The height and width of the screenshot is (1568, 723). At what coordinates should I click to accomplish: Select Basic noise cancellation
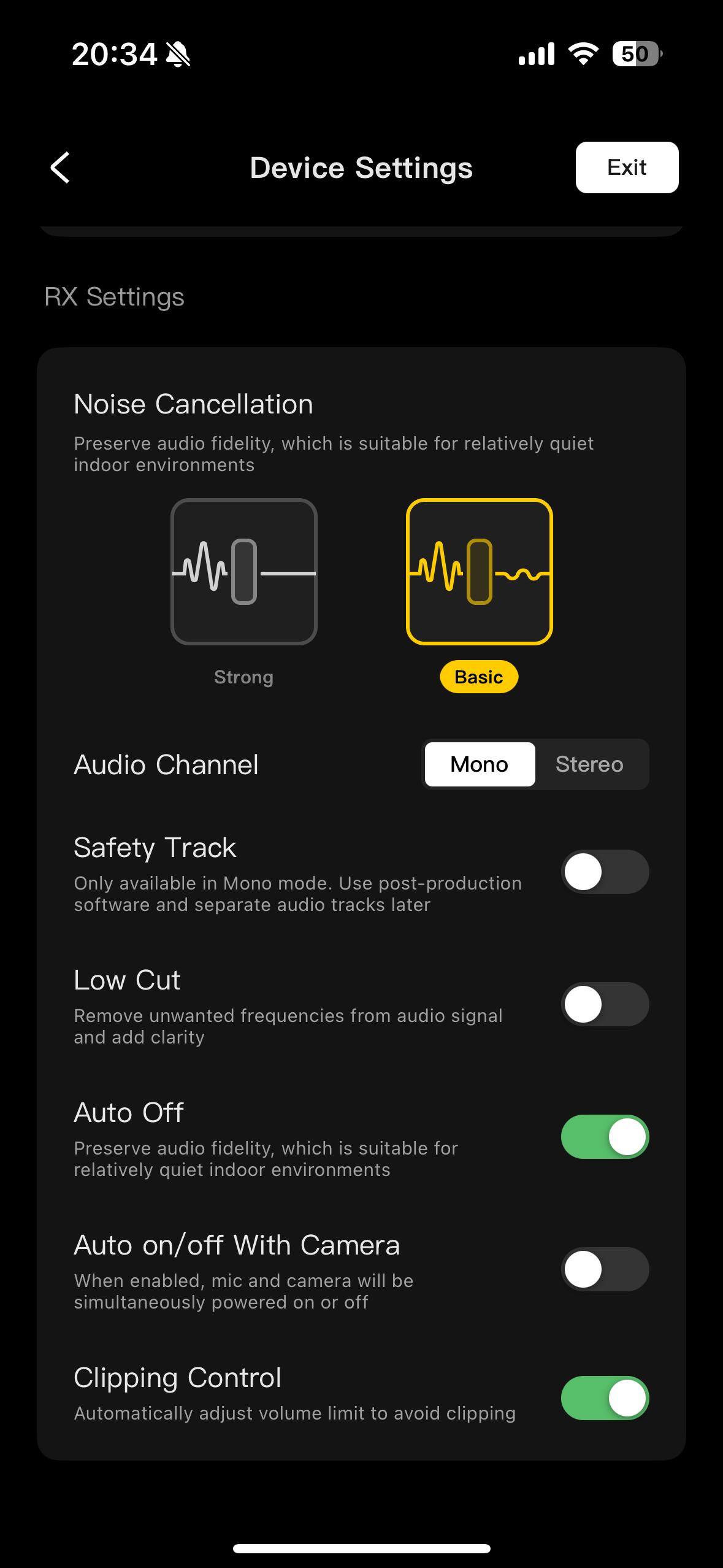click(479, 572)
